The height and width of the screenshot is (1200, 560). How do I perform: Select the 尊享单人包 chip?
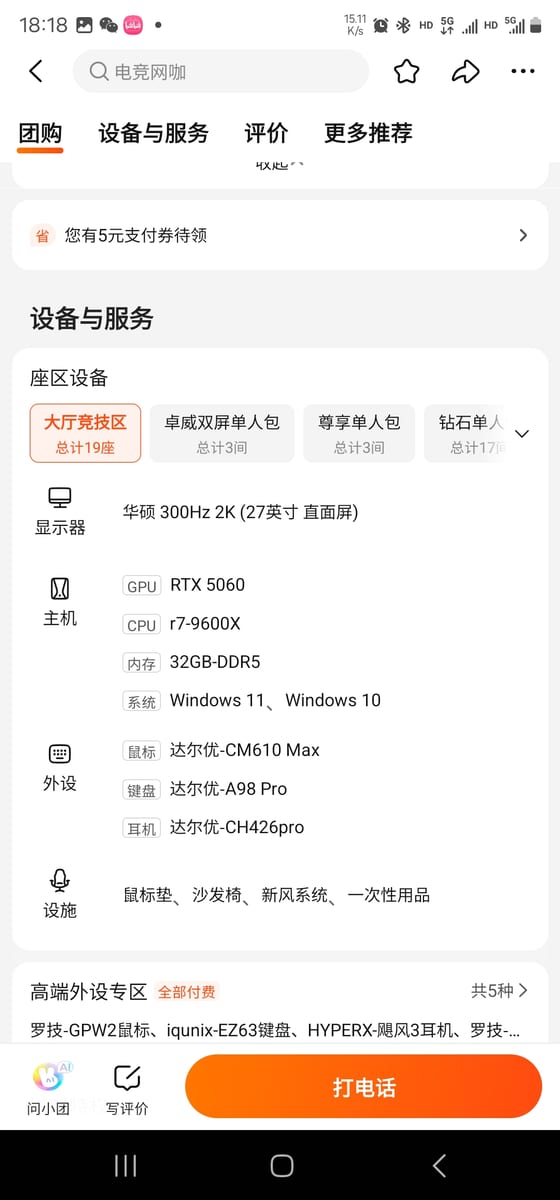pyautogui.click(x=359, y=433)
